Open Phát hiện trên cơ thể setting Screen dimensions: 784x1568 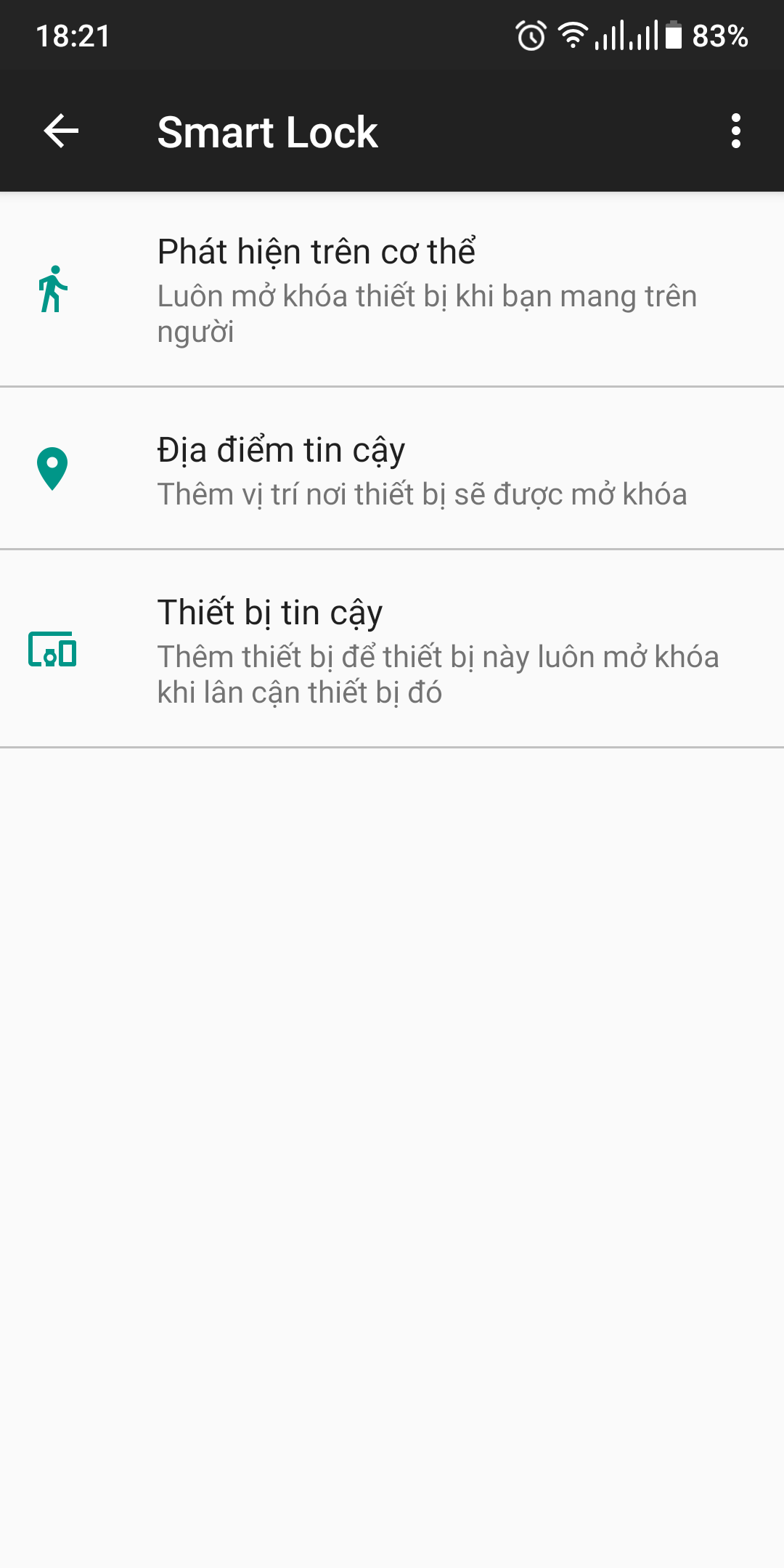(x=392, y=290)
